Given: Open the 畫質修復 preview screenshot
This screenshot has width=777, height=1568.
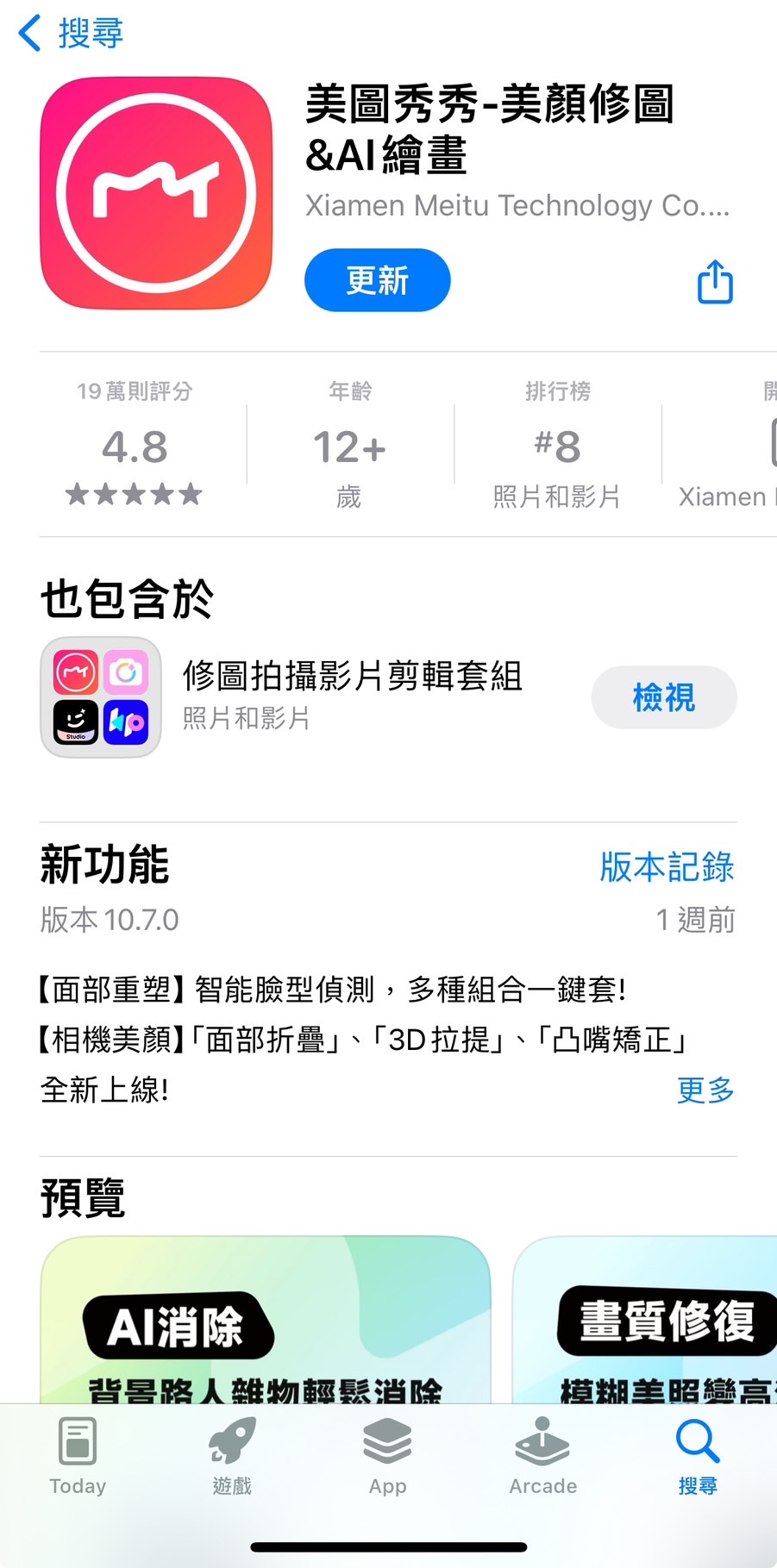Looking at the screenshot, I should point(647,1319).
